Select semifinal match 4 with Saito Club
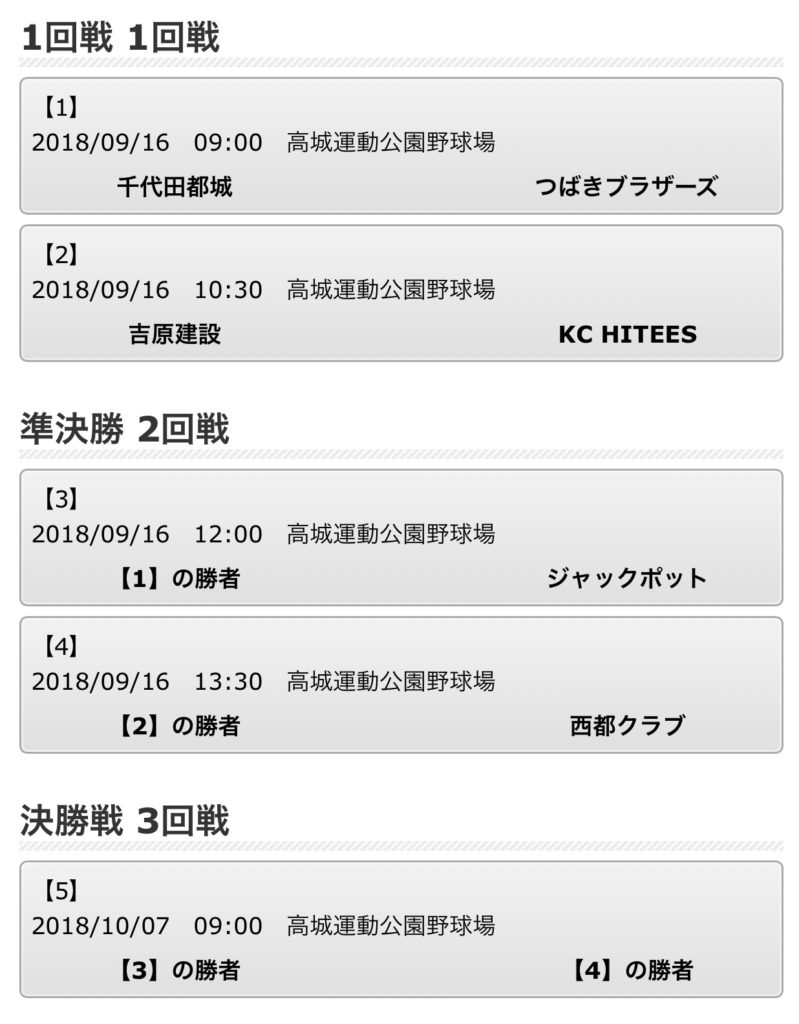 (x=400, y=685)
